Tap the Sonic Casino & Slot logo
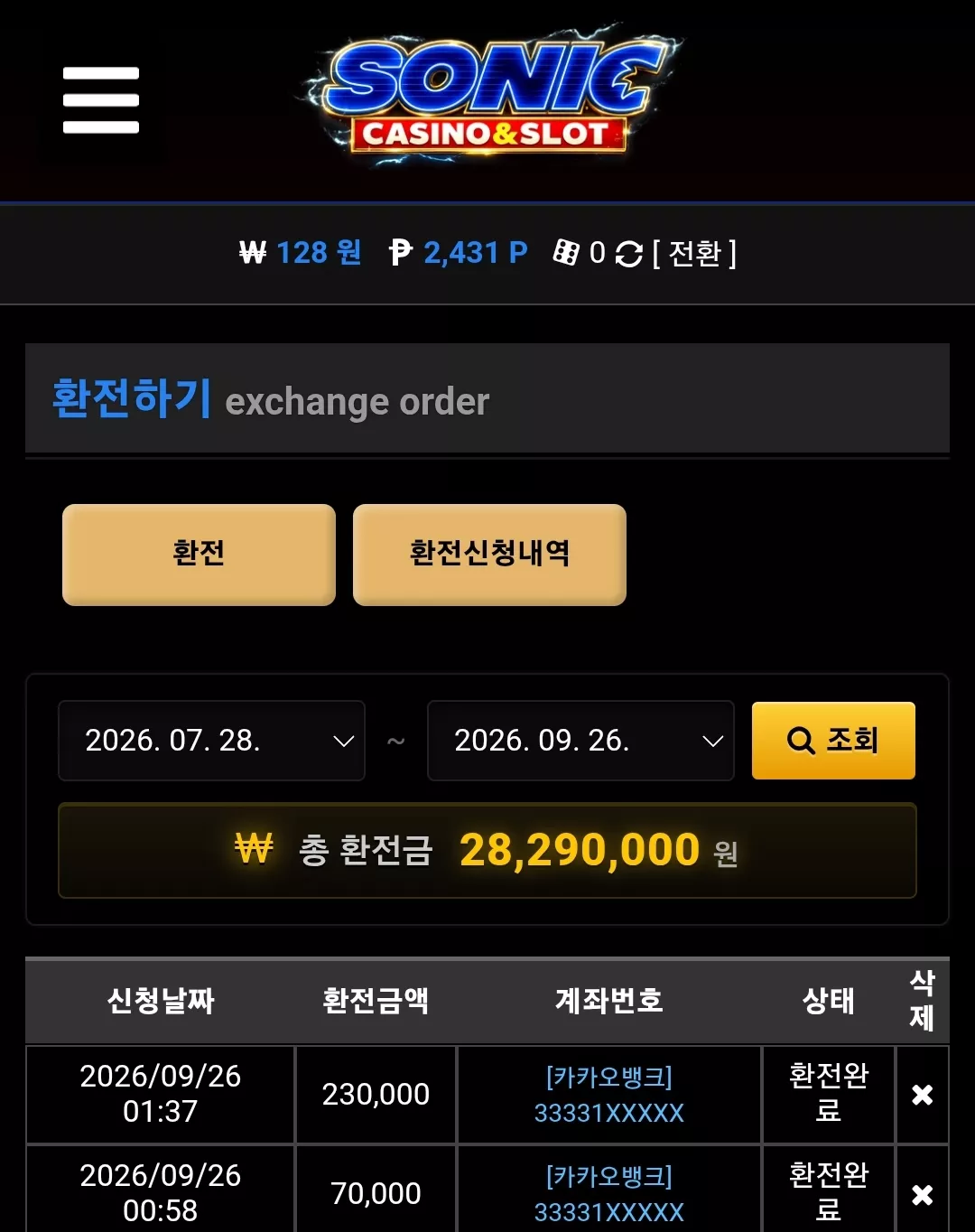975x1232 pixels. pos(489,98)
